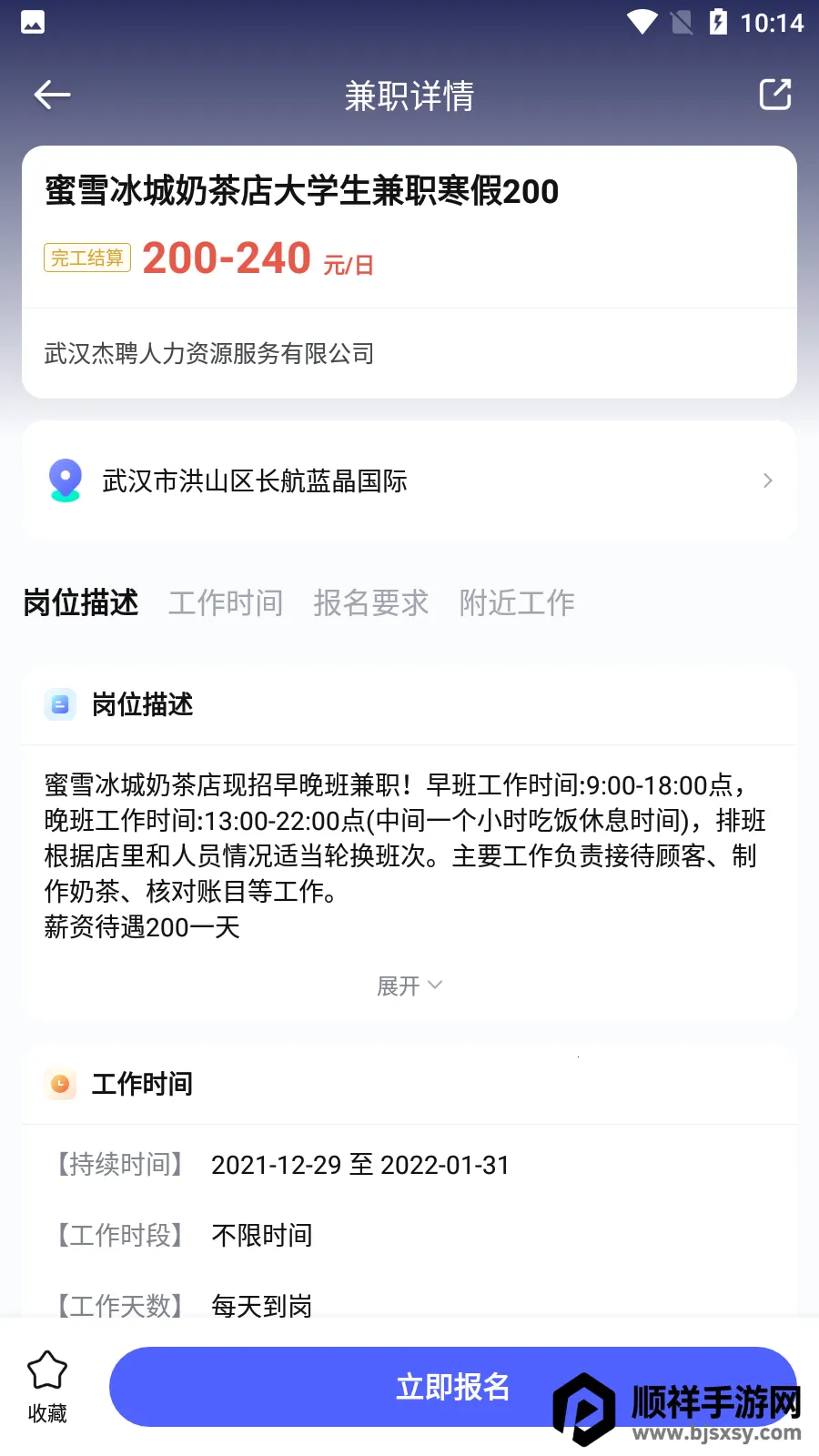Open the 武汉市洪山区长航蓝晶国际 location row
Screen dimensions: 819x1456
[x=409, y=480]
